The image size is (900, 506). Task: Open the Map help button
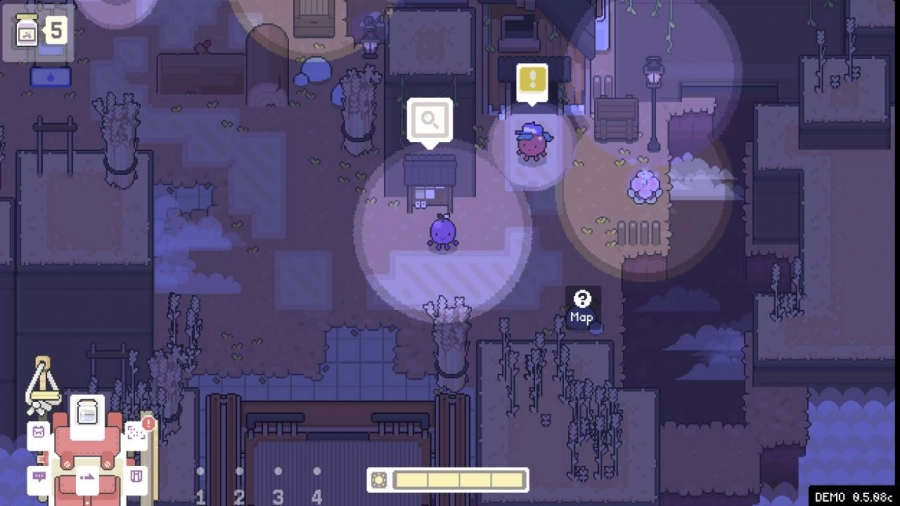coord(582,305)
